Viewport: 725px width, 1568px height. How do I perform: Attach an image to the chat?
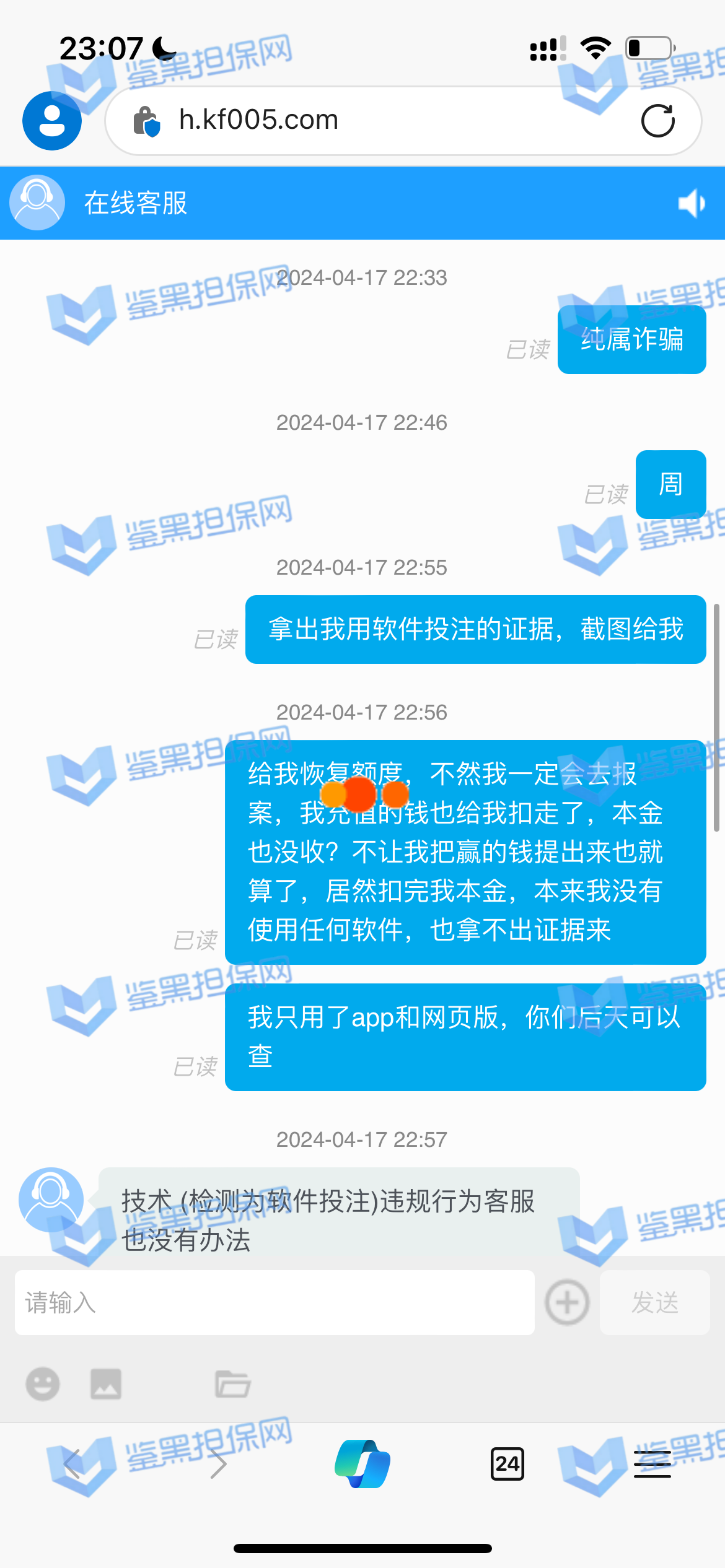[x=106, y=1383]
